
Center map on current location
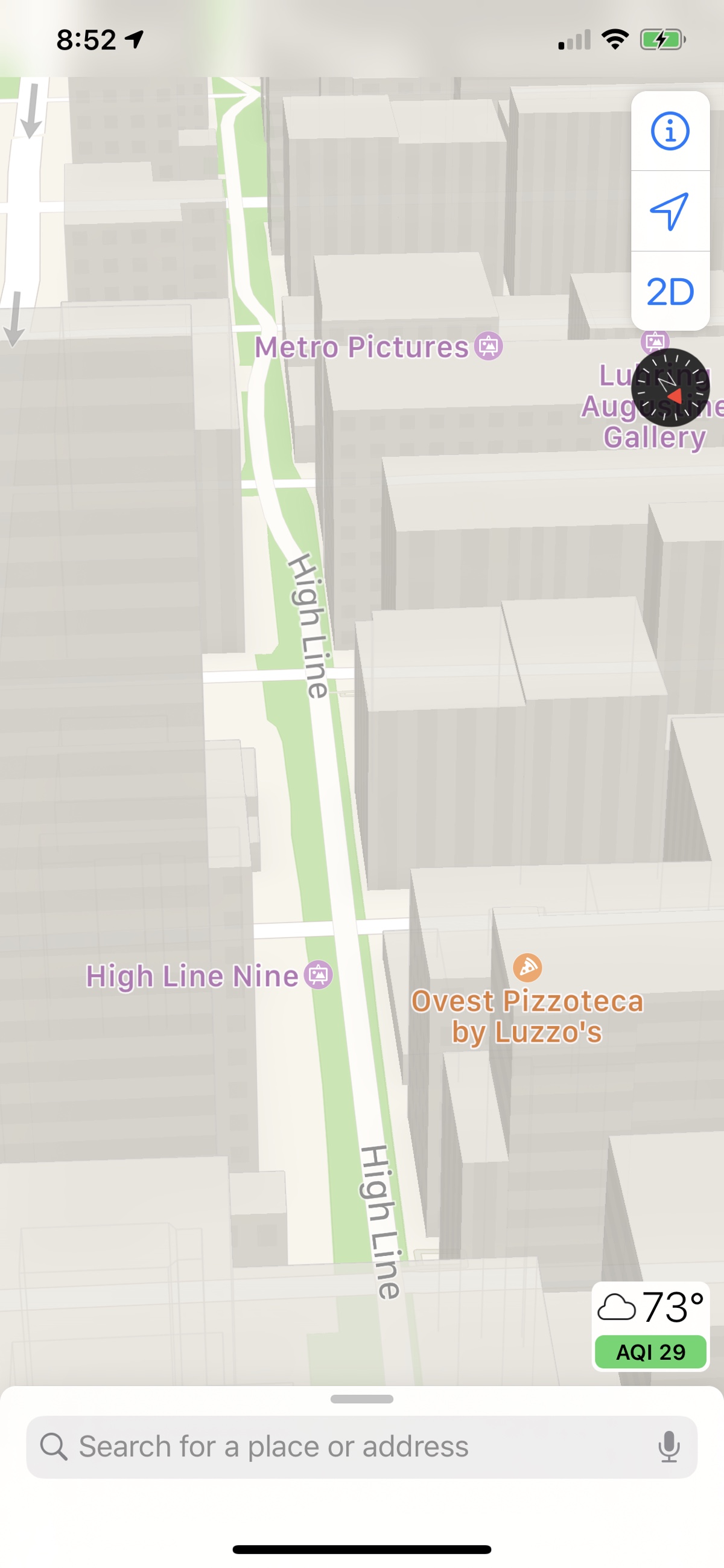pos(670,211)
